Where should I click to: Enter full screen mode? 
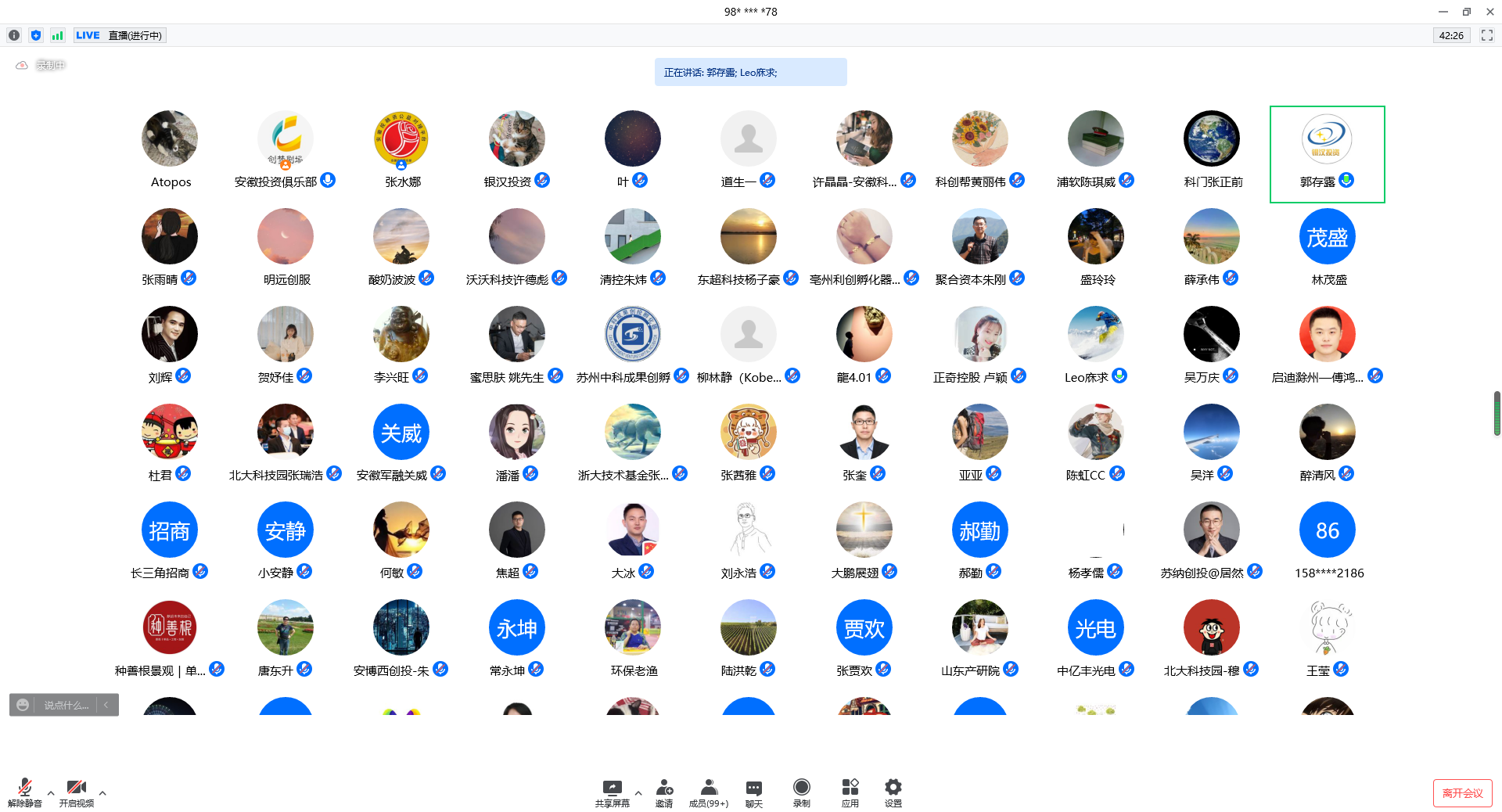click(1487, 35)
